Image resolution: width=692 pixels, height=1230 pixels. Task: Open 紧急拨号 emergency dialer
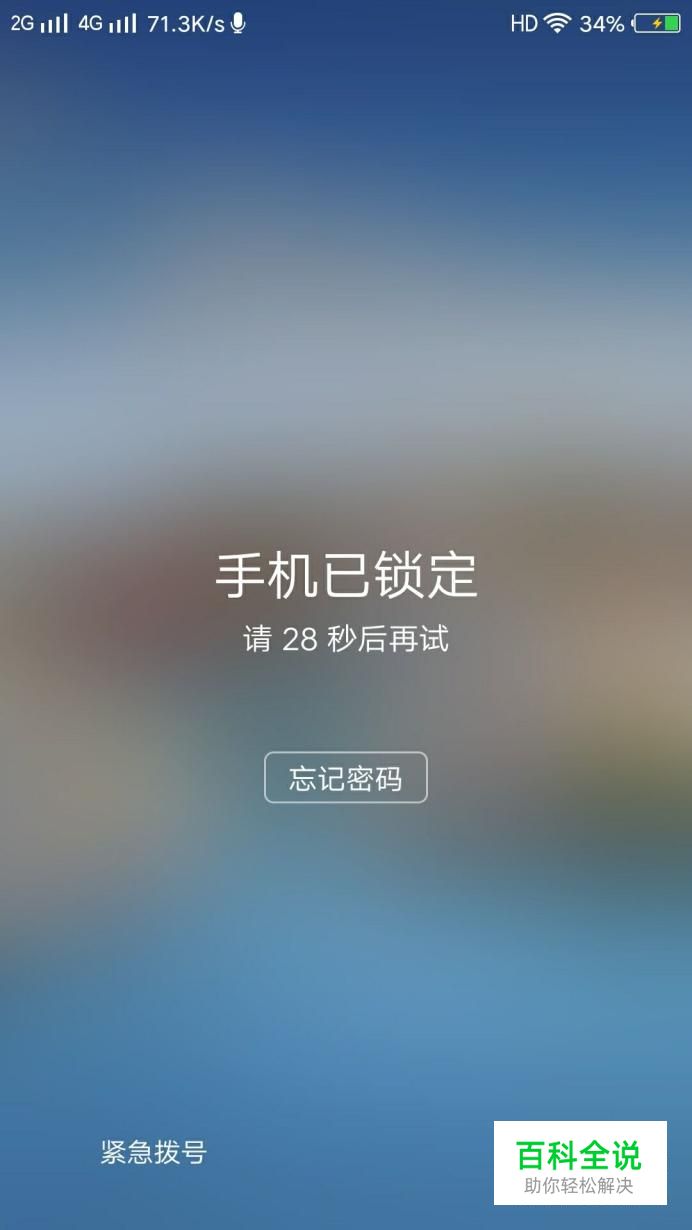153,1152
